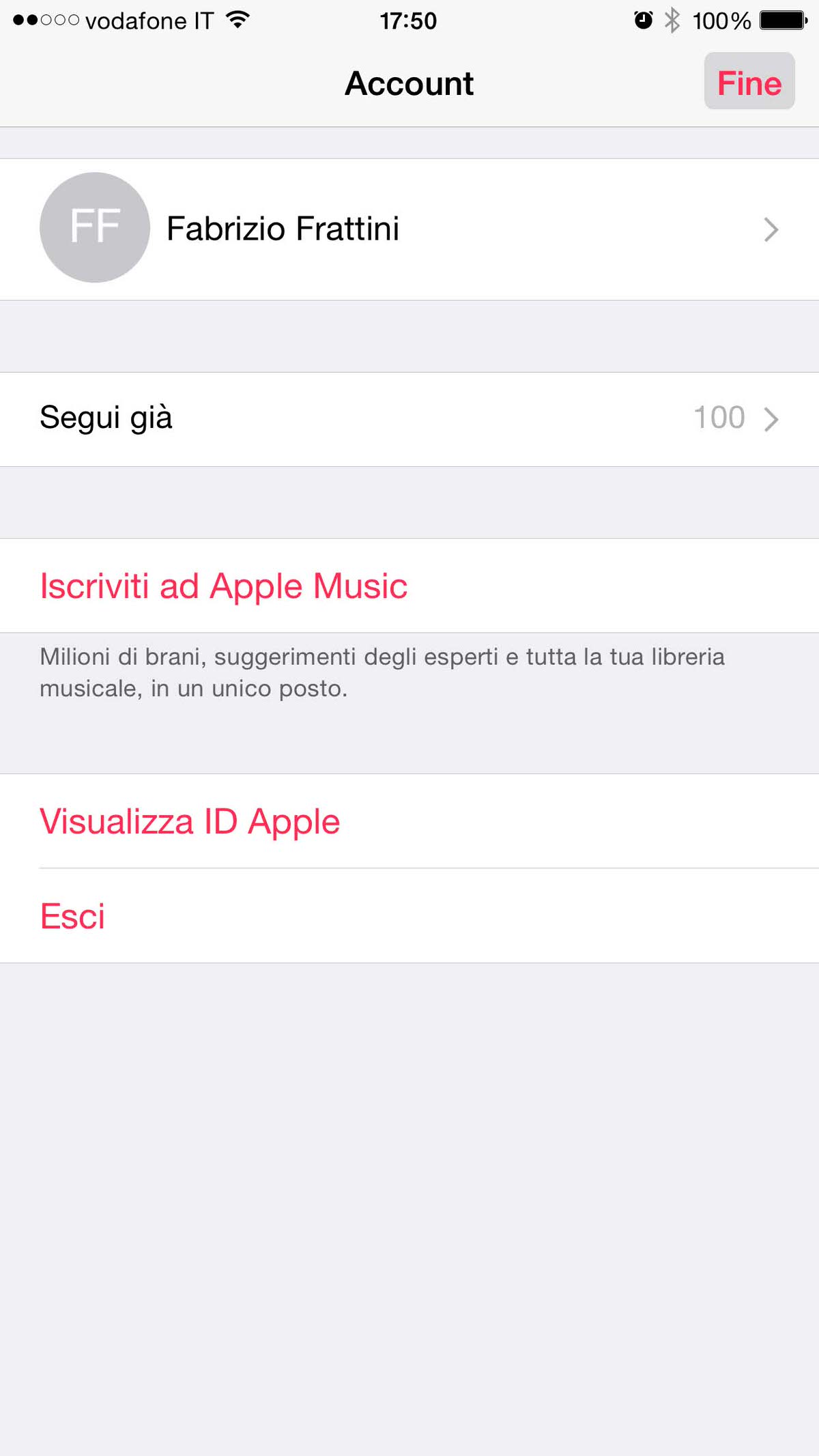Open the Segui già list
Image resolution: width=819 pixels, height=1456 pixels.
pos(409,418)
